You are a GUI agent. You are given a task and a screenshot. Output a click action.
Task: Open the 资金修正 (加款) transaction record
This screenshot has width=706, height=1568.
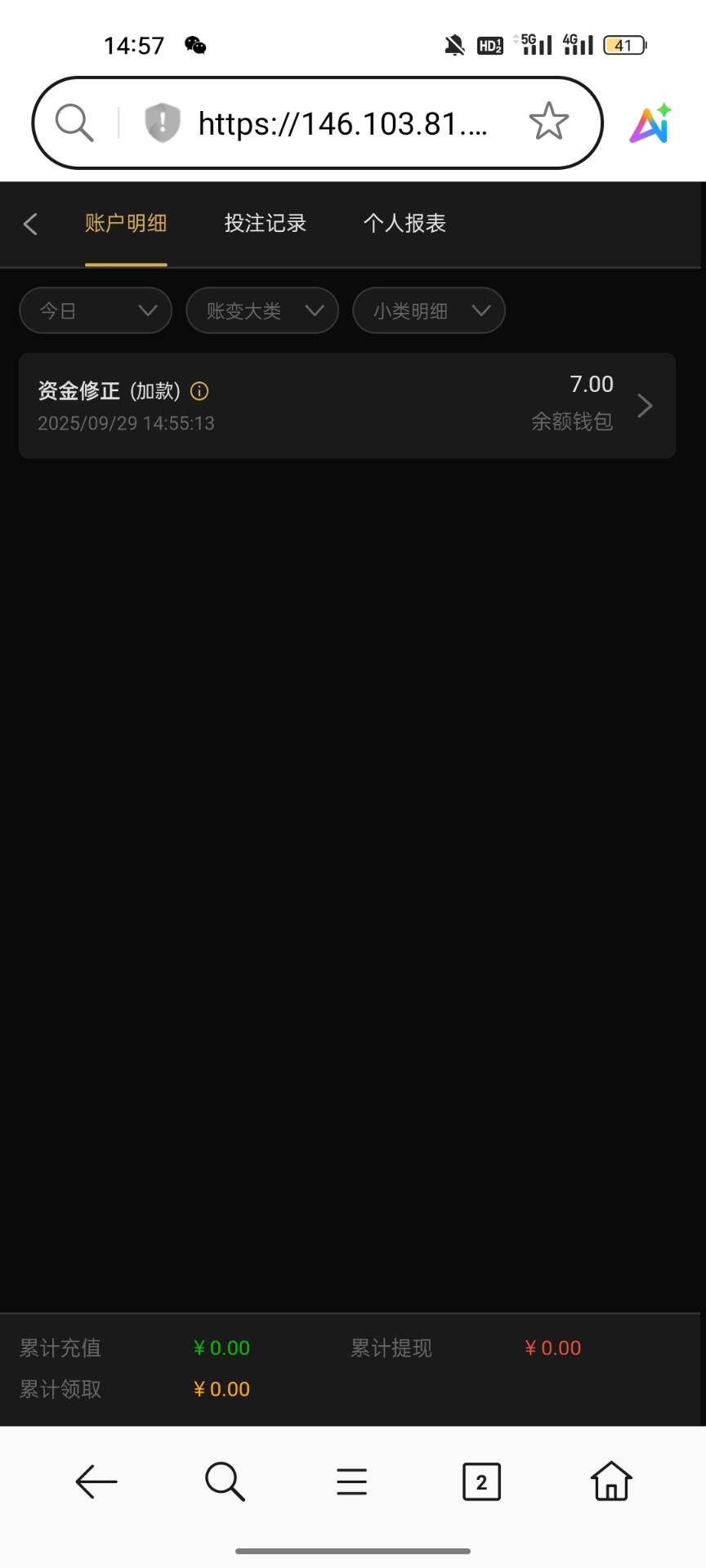(346, 405)
